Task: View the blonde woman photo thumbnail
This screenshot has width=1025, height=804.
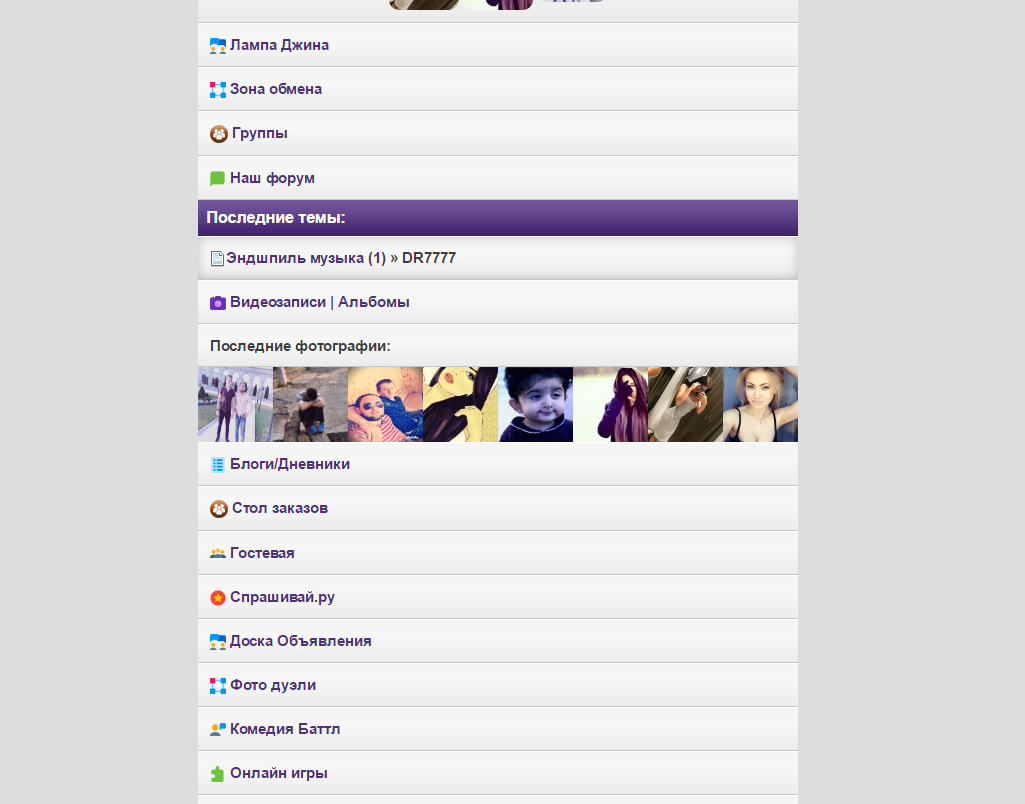Action: (760, 404)
